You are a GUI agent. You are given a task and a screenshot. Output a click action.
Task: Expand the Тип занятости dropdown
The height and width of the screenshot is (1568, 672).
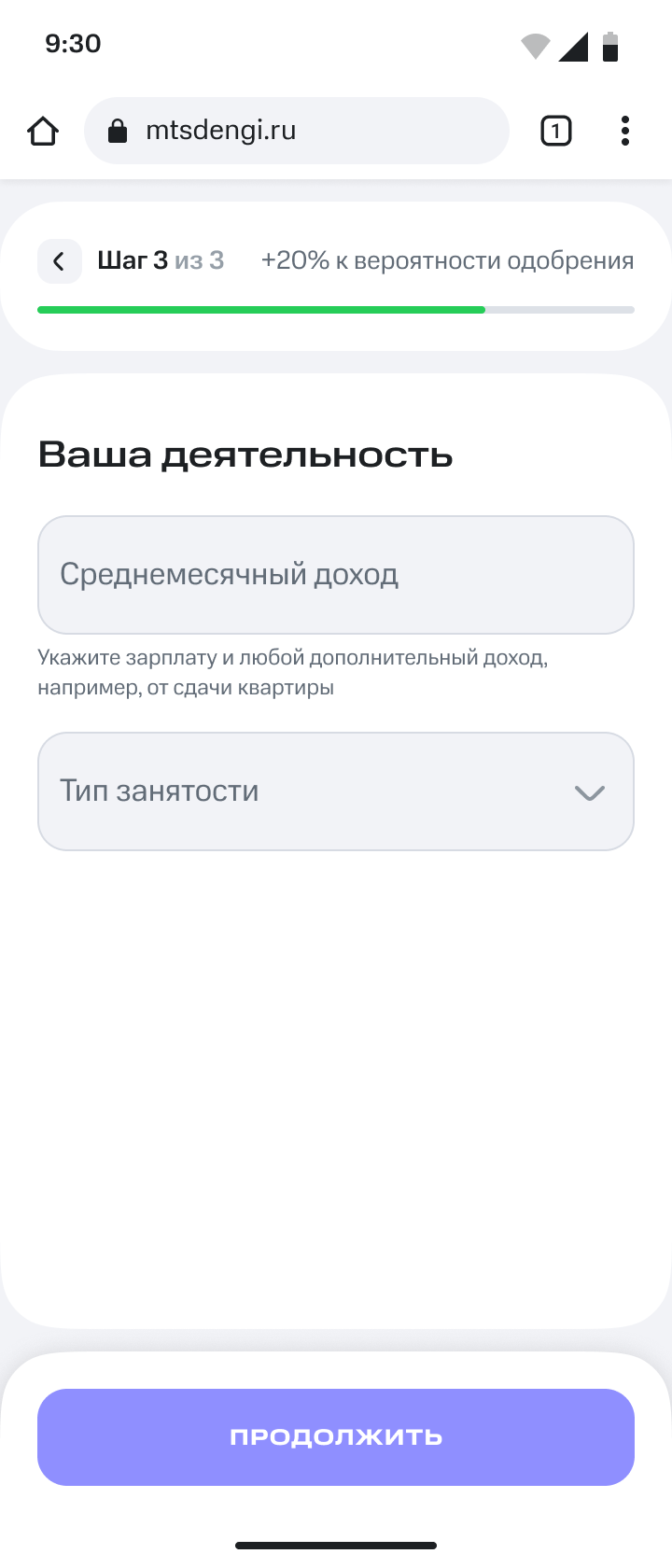tap(336, 791)
